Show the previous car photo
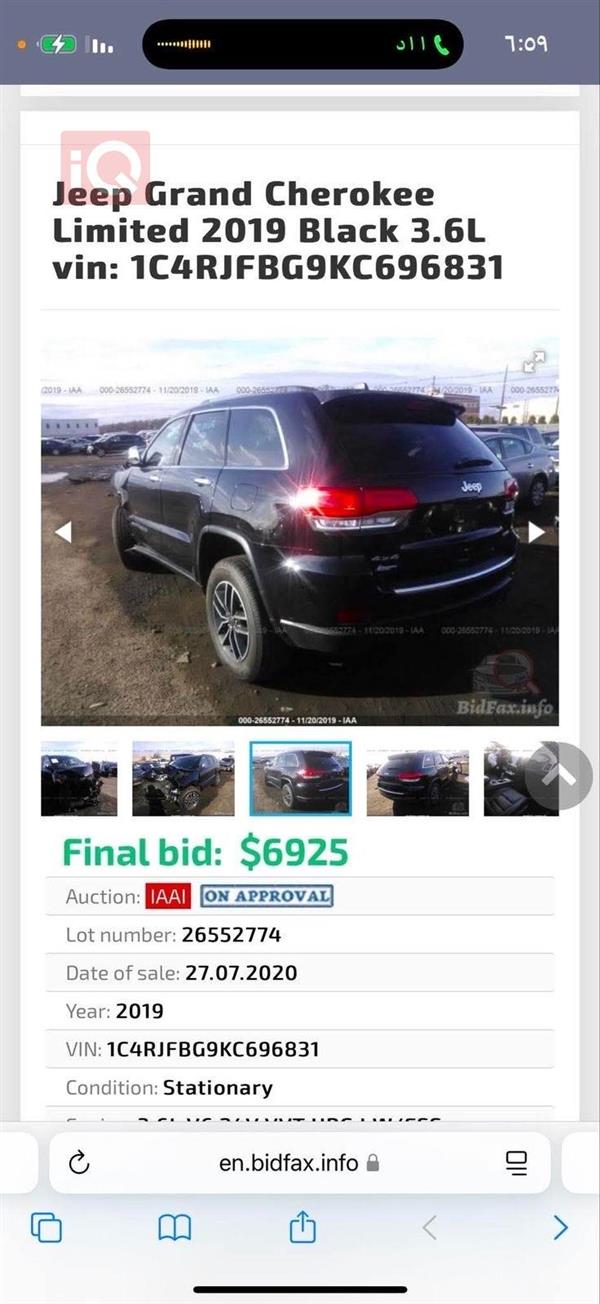This screenshot has width=600, height=1304. (x=63, y=532)
